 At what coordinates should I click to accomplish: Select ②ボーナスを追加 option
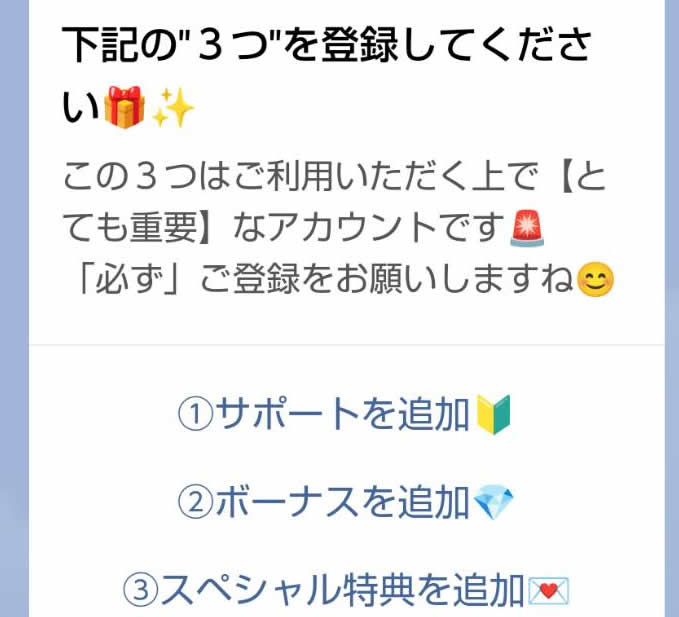(345, 502)
